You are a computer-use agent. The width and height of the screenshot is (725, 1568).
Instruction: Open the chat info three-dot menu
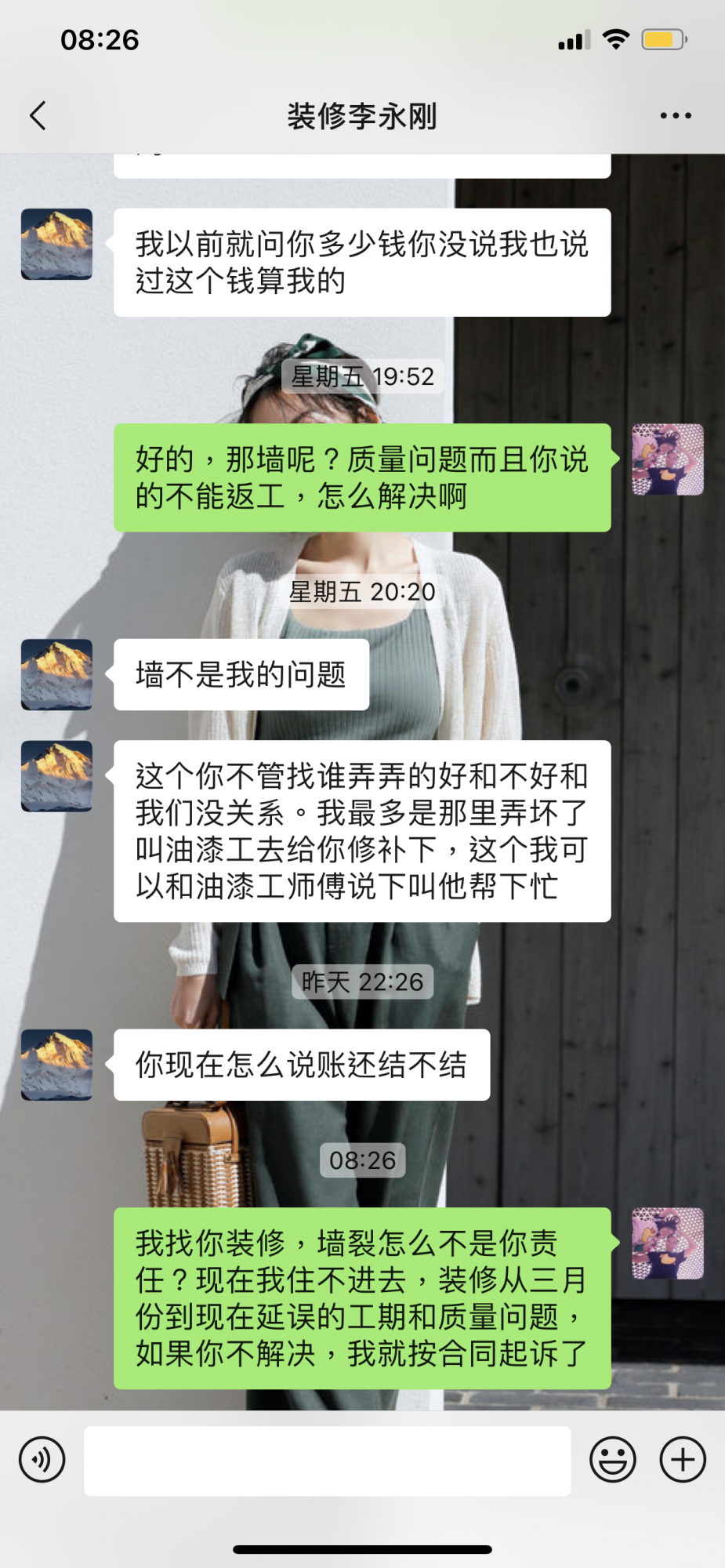pos(675,115)
